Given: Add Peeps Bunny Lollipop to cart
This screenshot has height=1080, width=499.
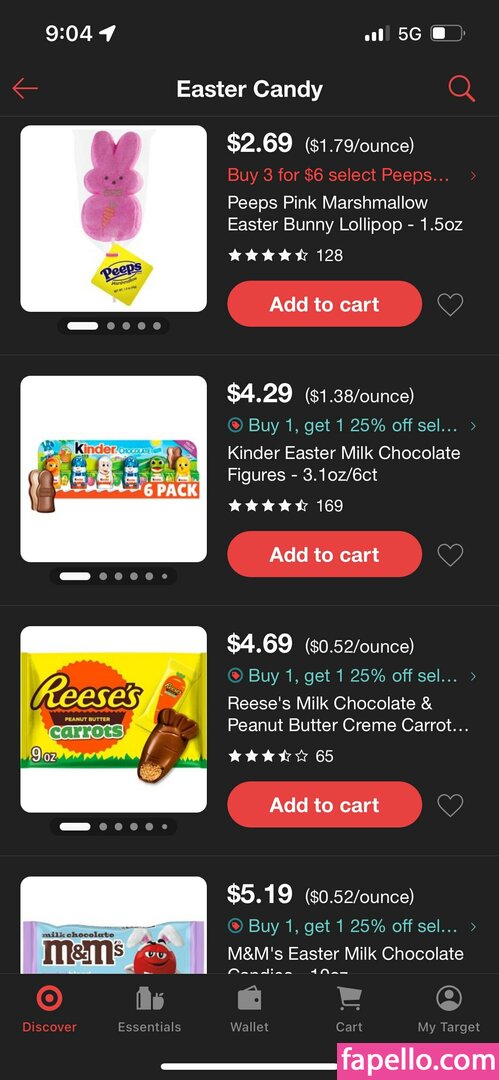Looking at the screenshot, I should point(325,304).
